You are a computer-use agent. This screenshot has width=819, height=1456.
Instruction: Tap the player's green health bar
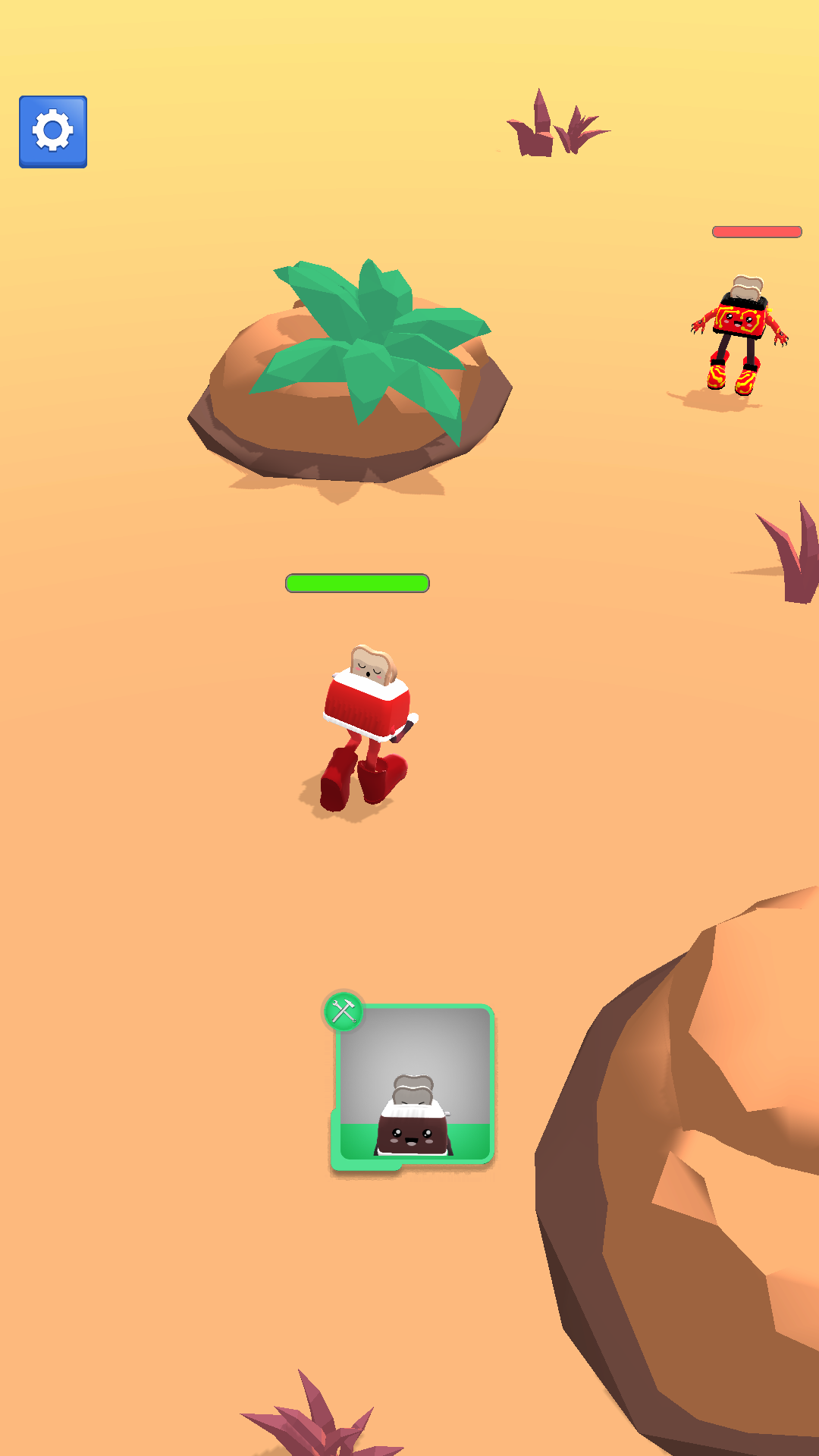pyautogui.click(x=356, y=584)
